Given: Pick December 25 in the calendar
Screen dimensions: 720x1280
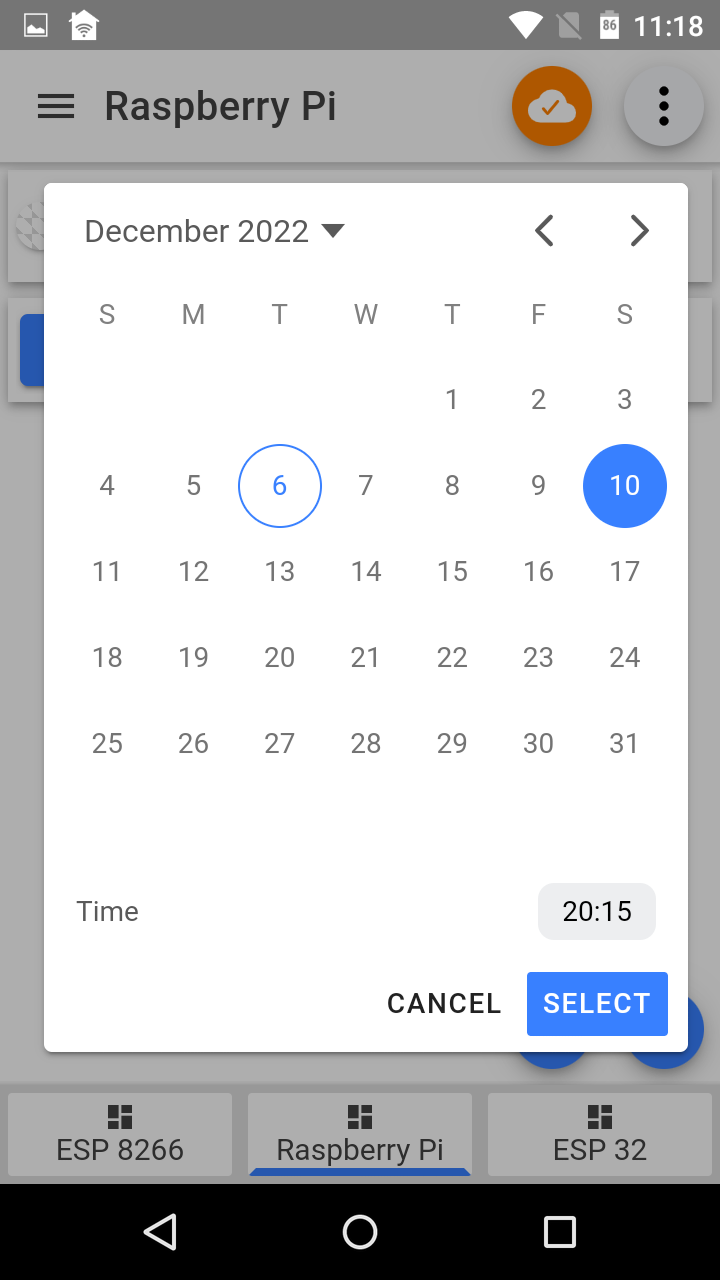Looking at the screenshot, I should (107, 744).
